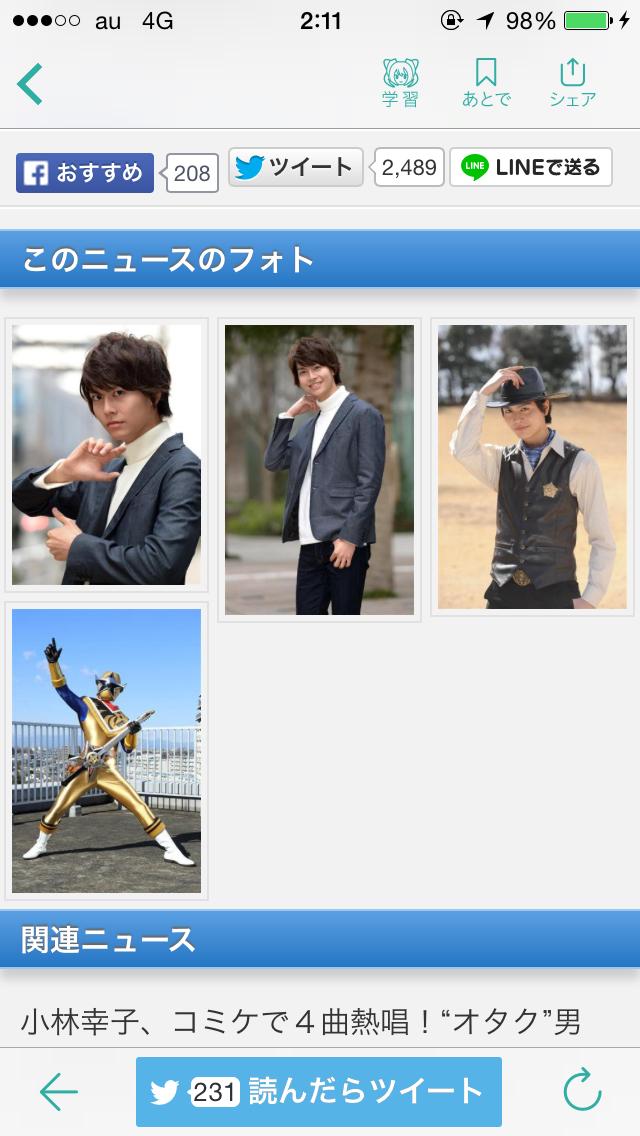Viewport: 640px width, 1136px height.
Task: Send via the LINEで送る button
Action: 531,167
